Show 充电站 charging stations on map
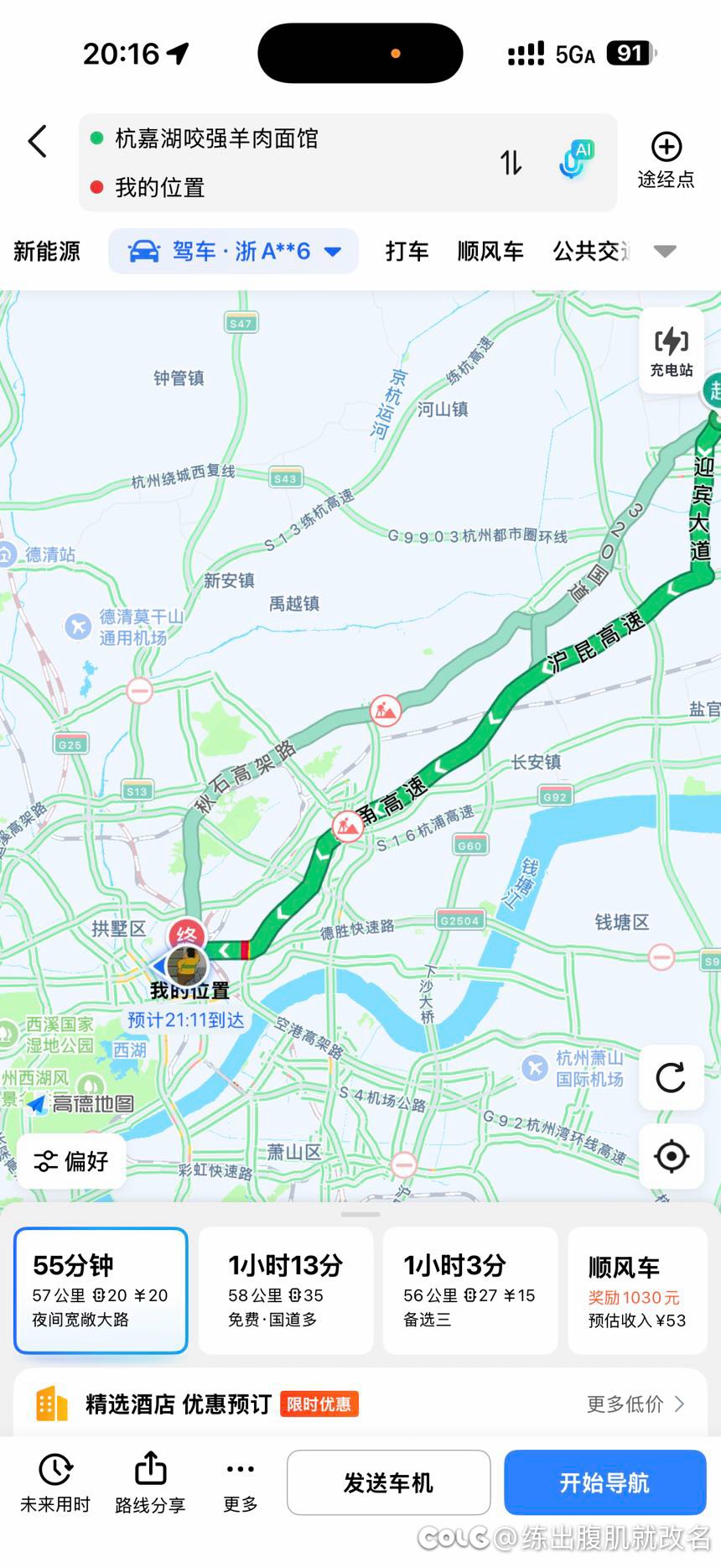Image resolution: width=721 pixels, height=1568 pixels. pos(672,352)
